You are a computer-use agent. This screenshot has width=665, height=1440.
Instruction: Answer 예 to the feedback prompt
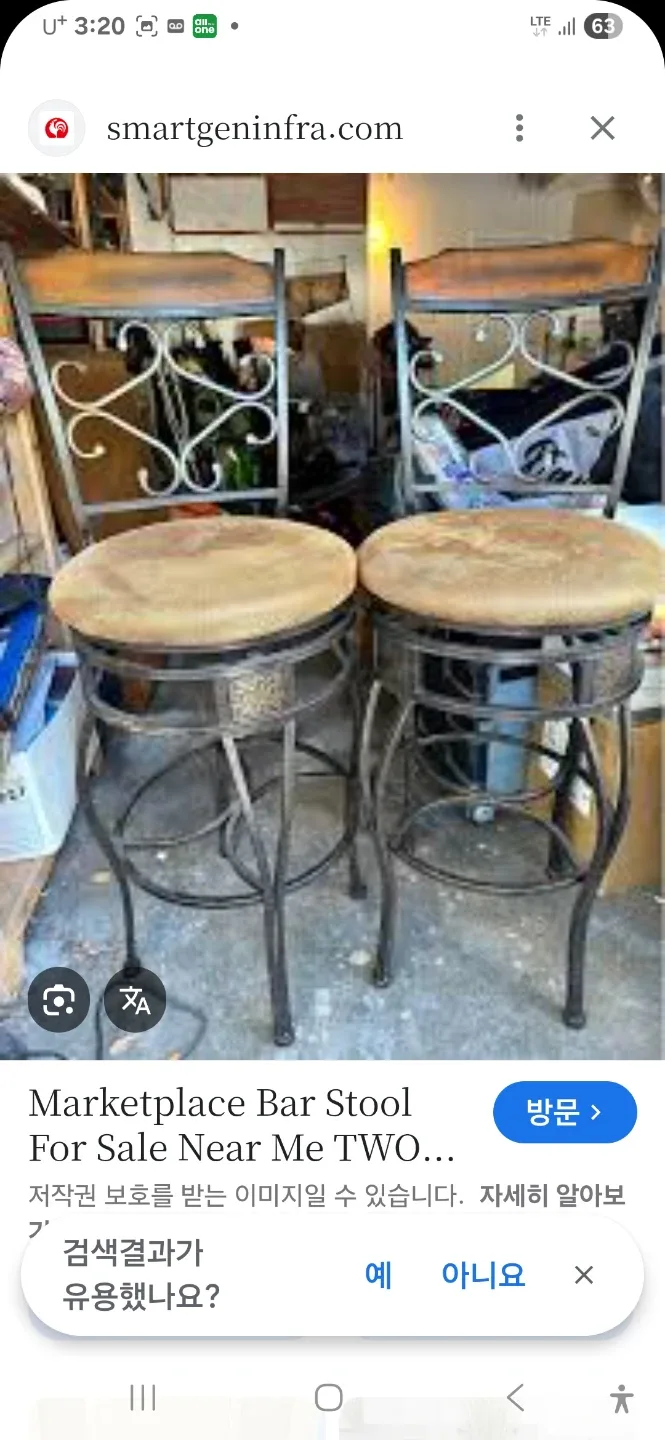[x=378, y=1275]
